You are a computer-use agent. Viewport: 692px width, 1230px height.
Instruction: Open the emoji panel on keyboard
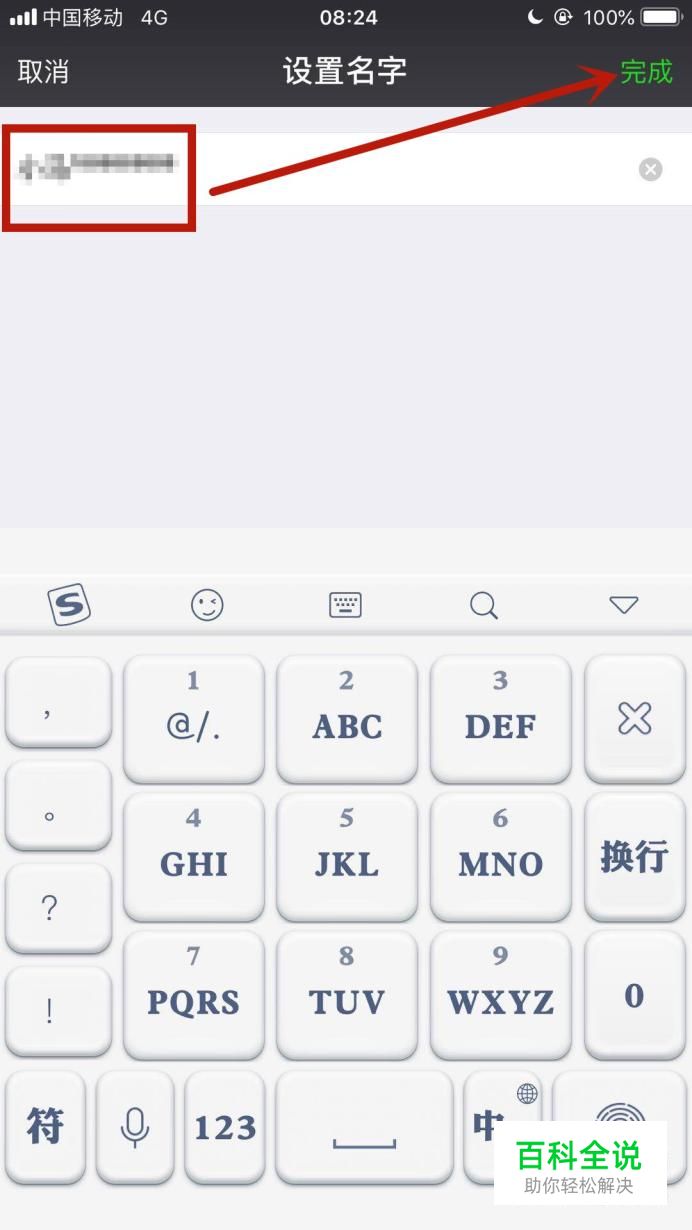tap(207, 605)
